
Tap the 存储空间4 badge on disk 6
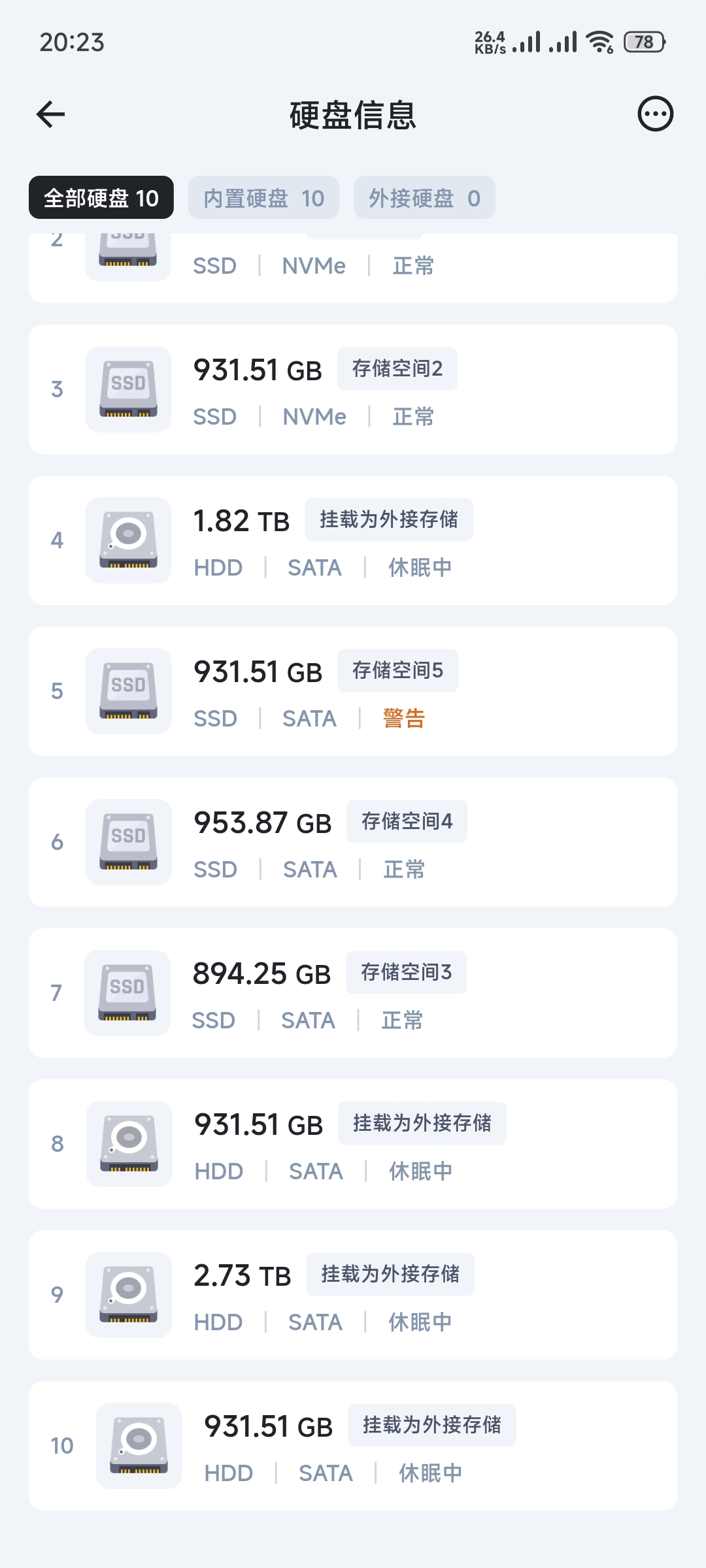point(407,822)
